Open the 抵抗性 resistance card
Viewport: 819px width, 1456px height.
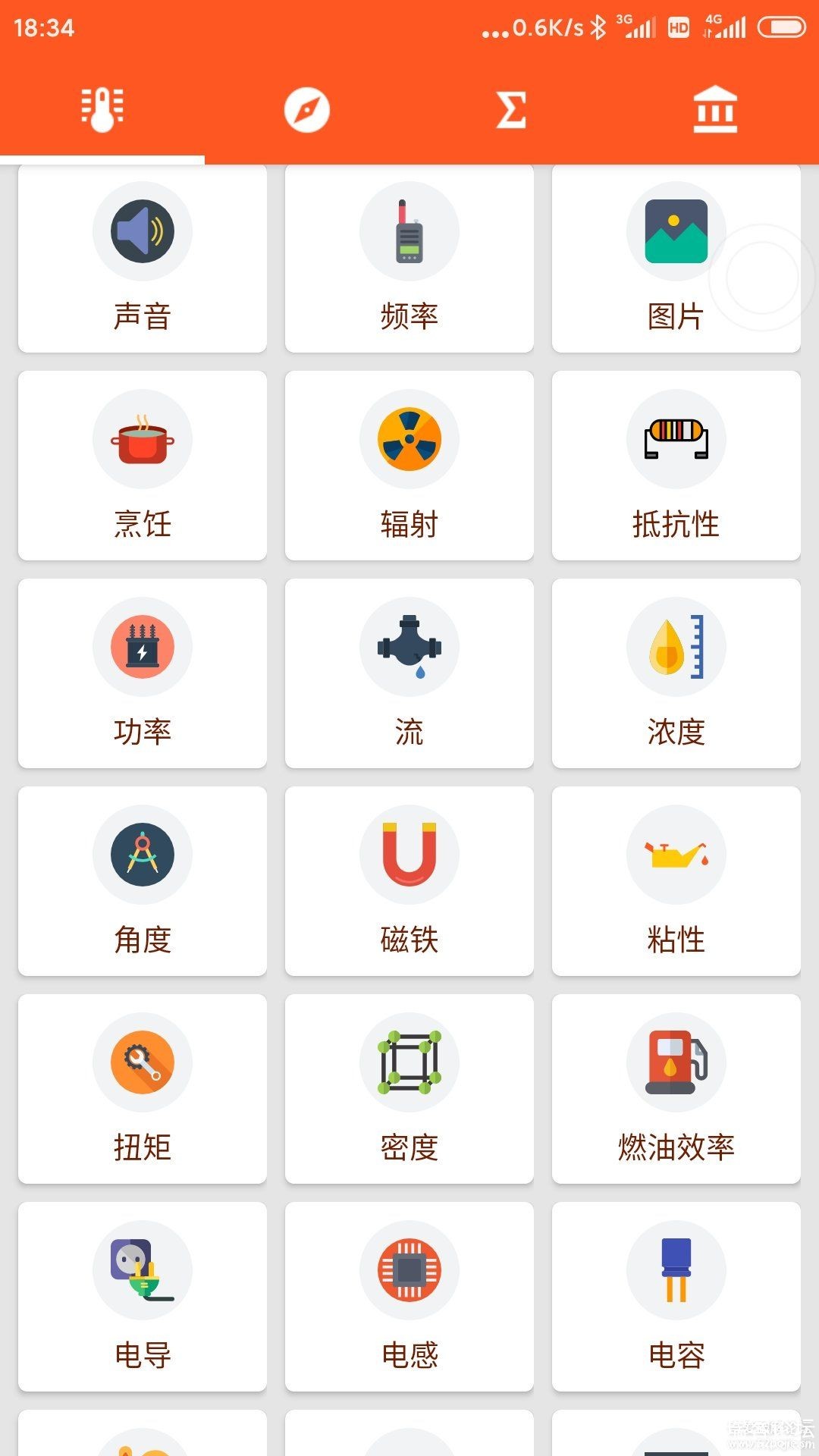676,466
